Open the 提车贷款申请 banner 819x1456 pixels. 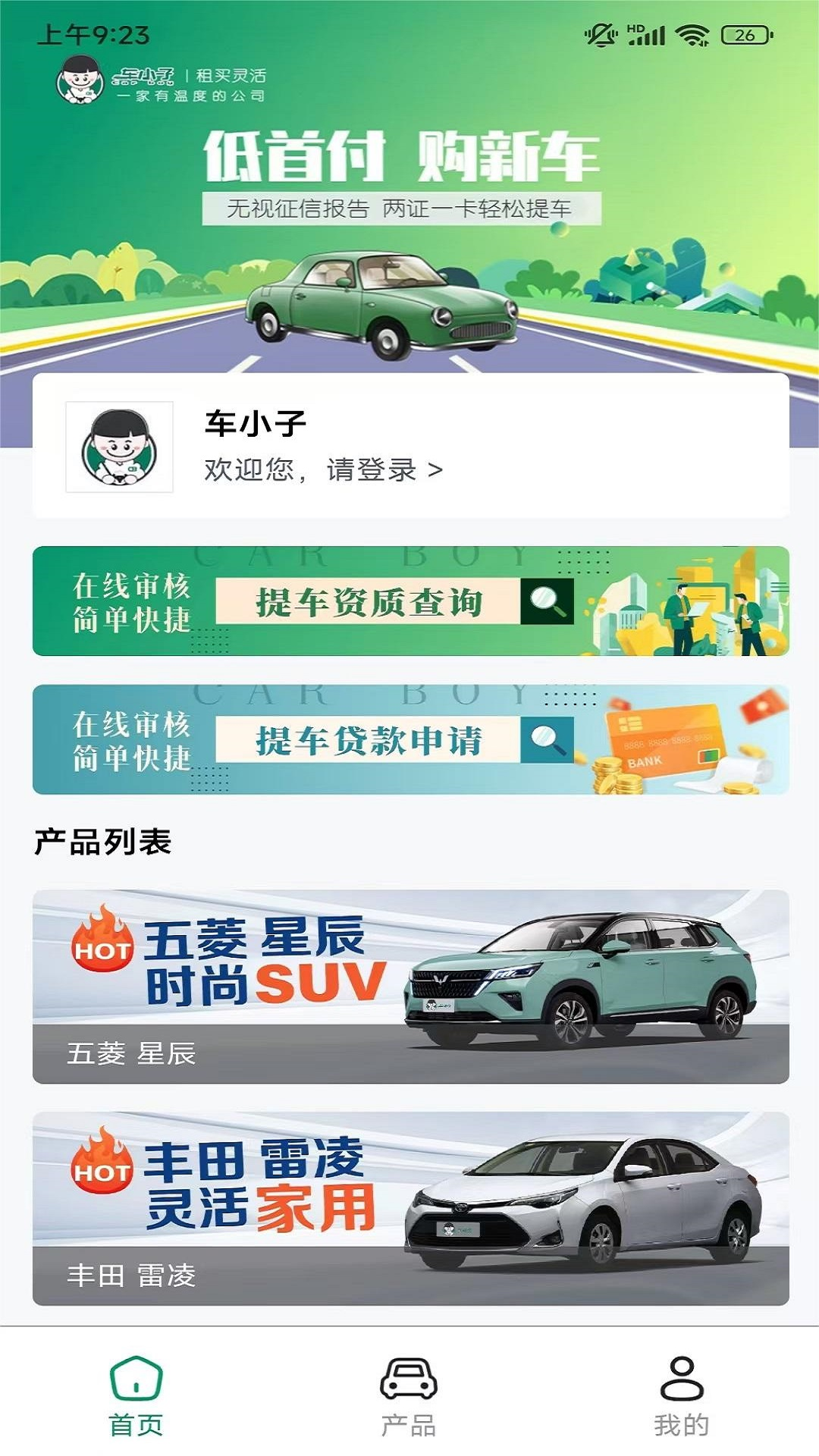pos(410,740)
